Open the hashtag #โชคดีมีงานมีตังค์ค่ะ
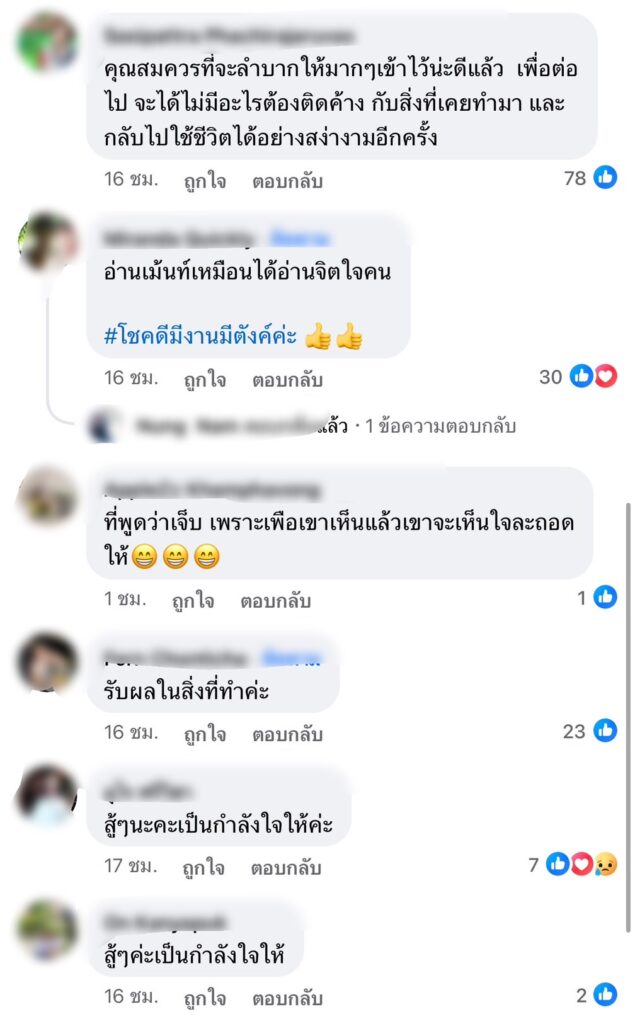 click(200, 337)
